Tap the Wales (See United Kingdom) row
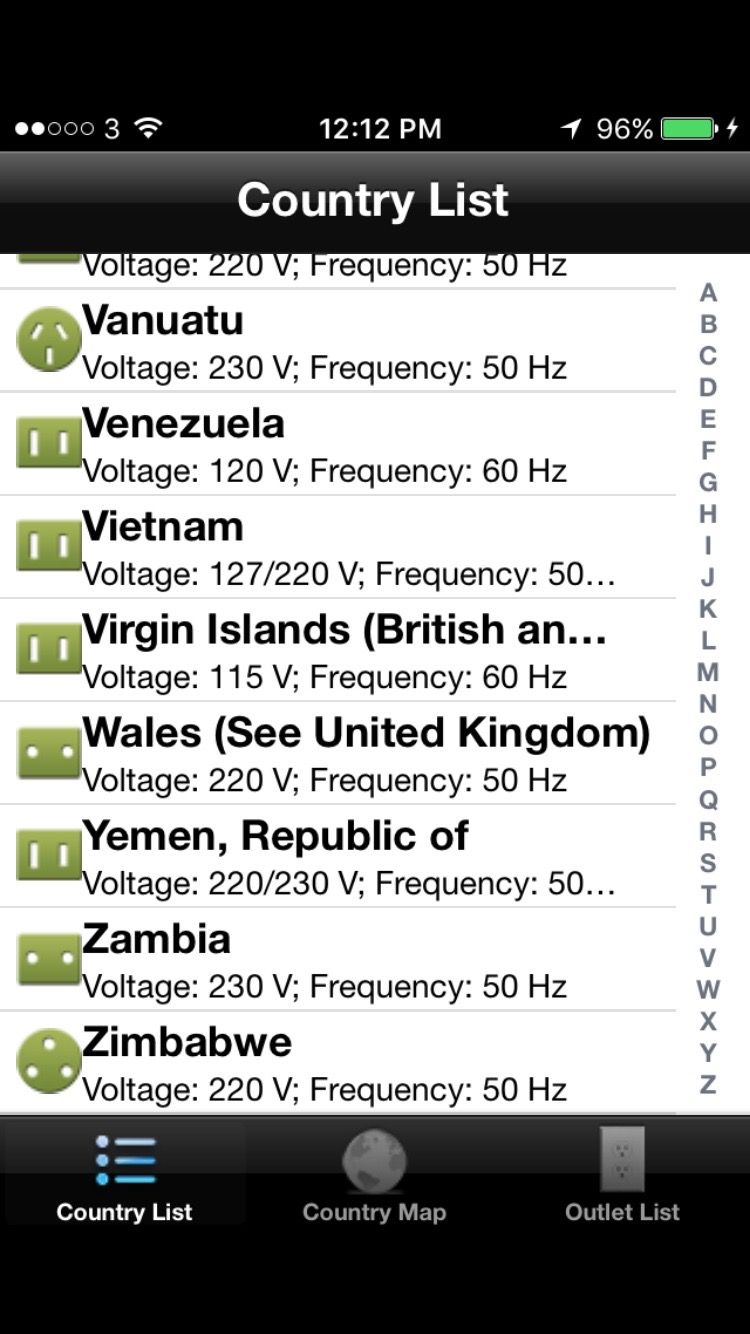Viewport: 750px width, 1334px height. 340,754
